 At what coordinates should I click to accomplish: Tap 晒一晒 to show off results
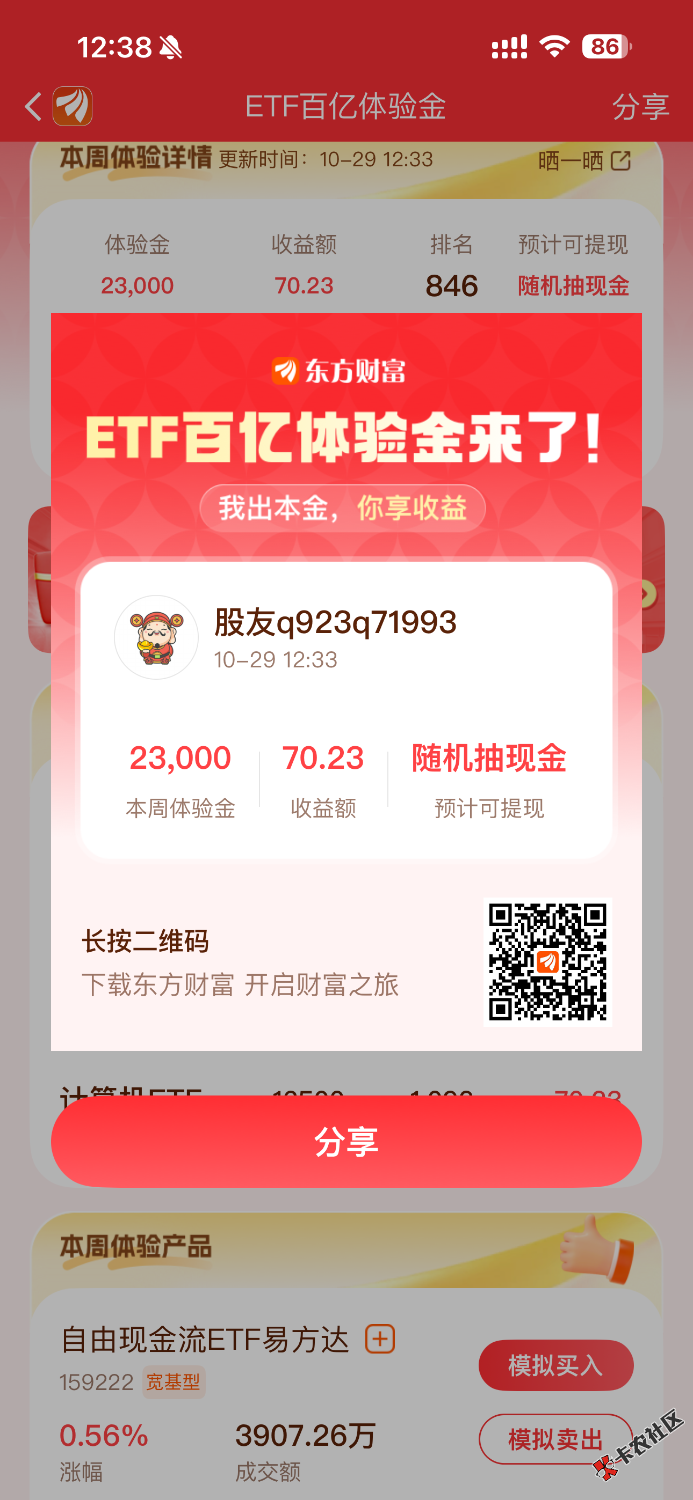pos(584,160)
